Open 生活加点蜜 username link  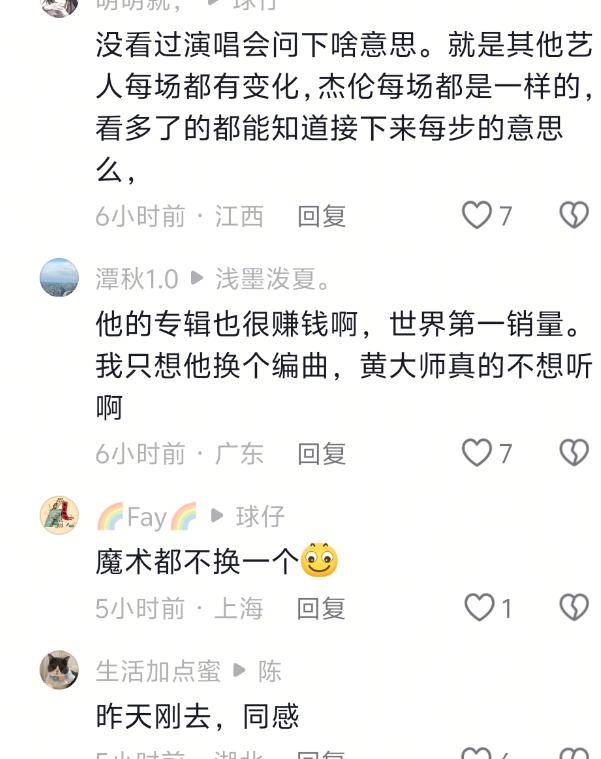(x=158, y=671)
